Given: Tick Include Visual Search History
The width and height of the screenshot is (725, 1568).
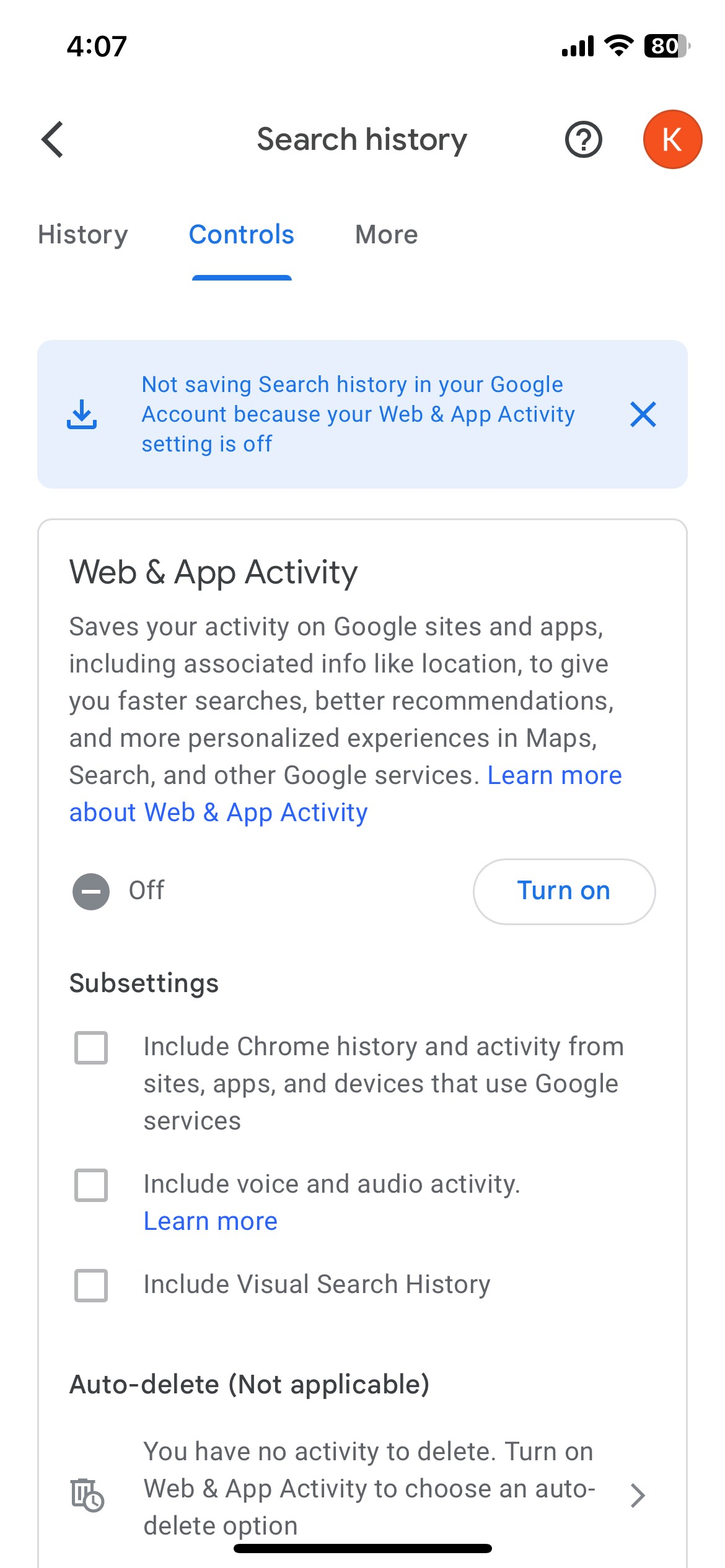Looking at the screenshot, I should 91,1285.
